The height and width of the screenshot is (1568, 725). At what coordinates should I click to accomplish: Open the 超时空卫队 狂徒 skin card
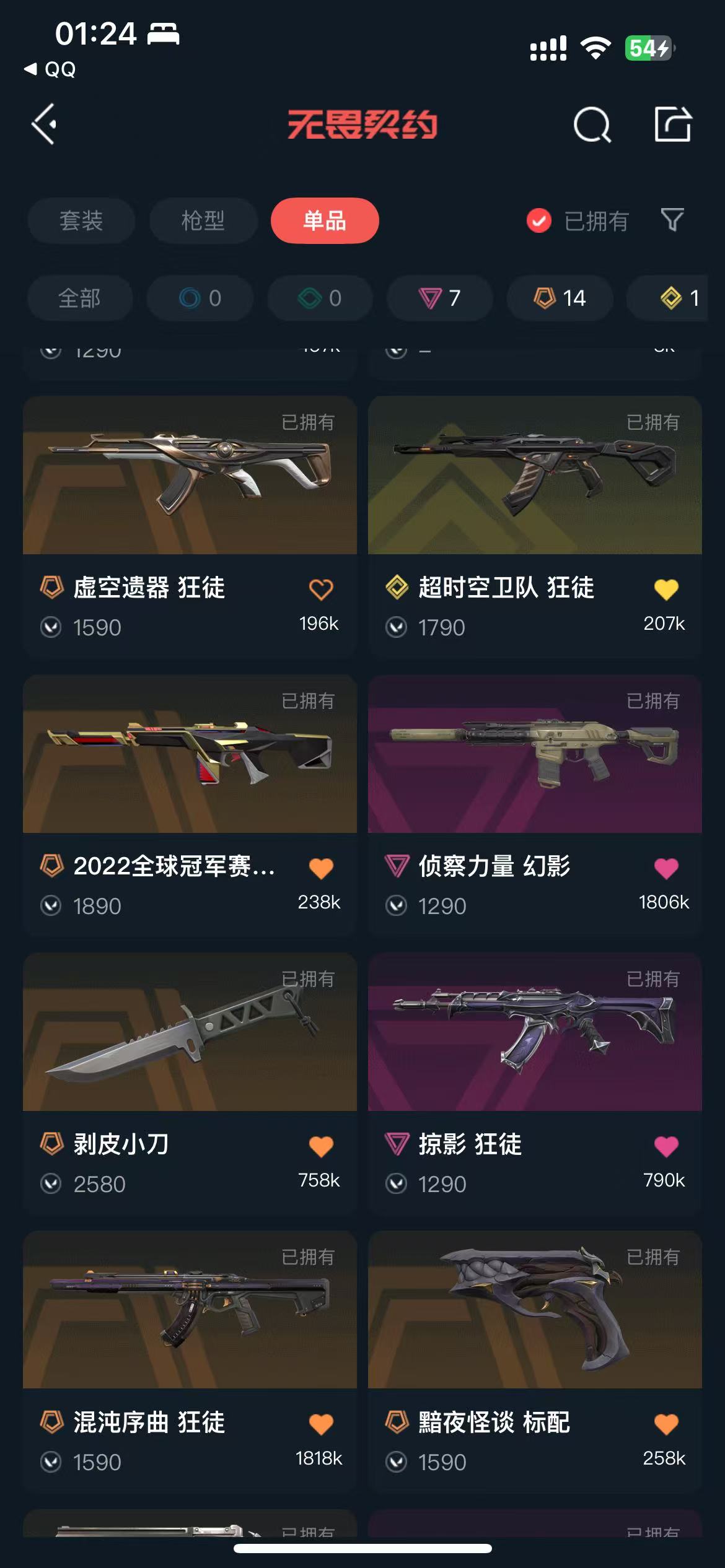click(534, 476)
